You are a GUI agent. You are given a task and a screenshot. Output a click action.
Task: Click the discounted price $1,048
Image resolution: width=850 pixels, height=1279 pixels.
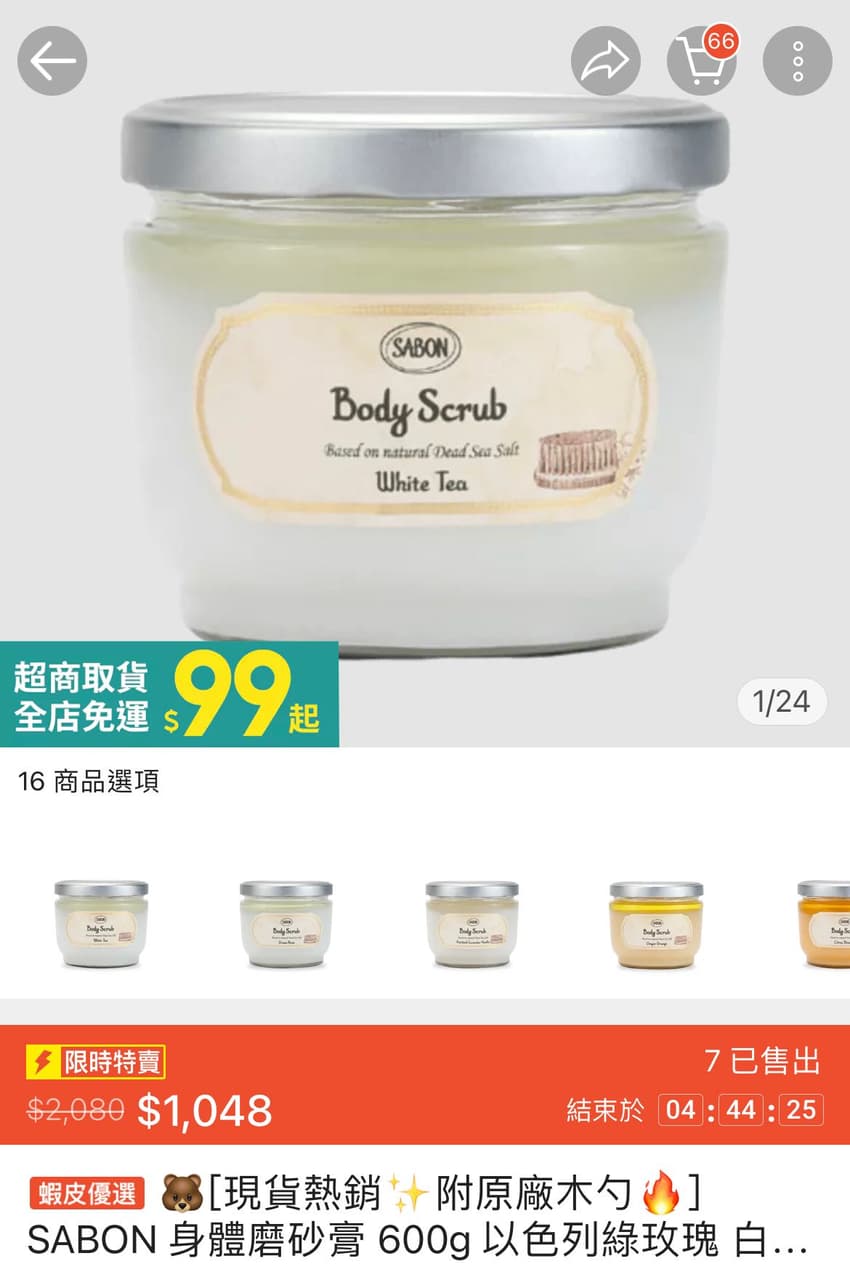point(205,1110)
